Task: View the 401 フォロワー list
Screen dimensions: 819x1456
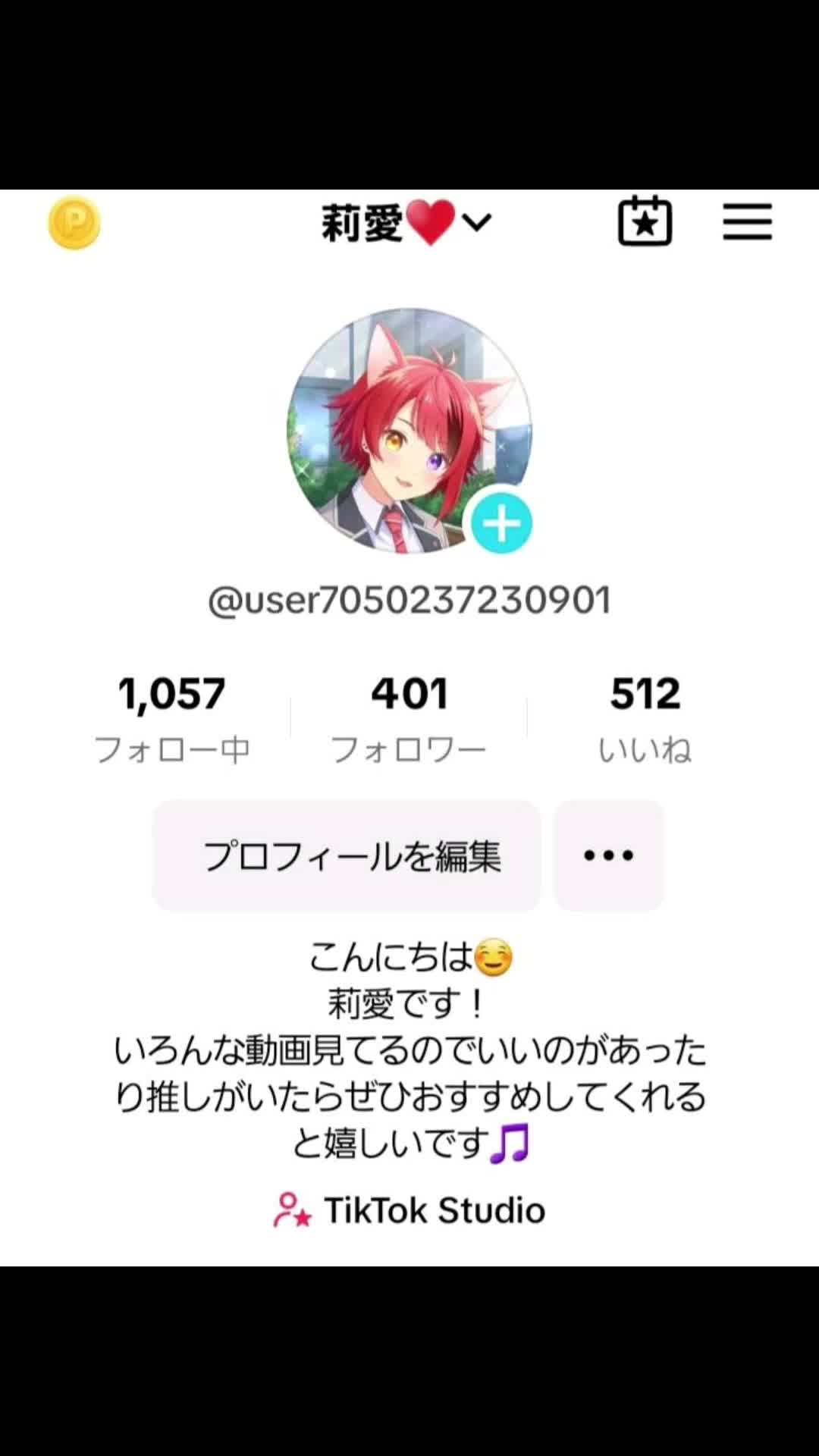Action: (409, 717)
